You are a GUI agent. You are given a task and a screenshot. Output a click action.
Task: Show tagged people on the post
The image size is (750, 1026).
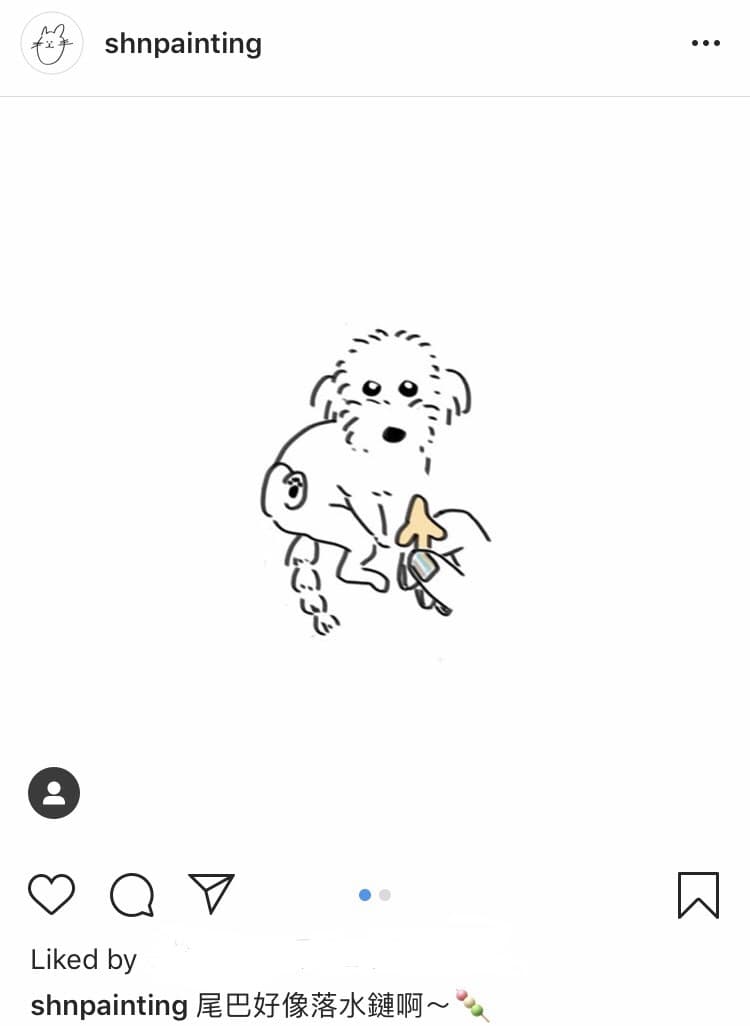[x=54, y=793]
